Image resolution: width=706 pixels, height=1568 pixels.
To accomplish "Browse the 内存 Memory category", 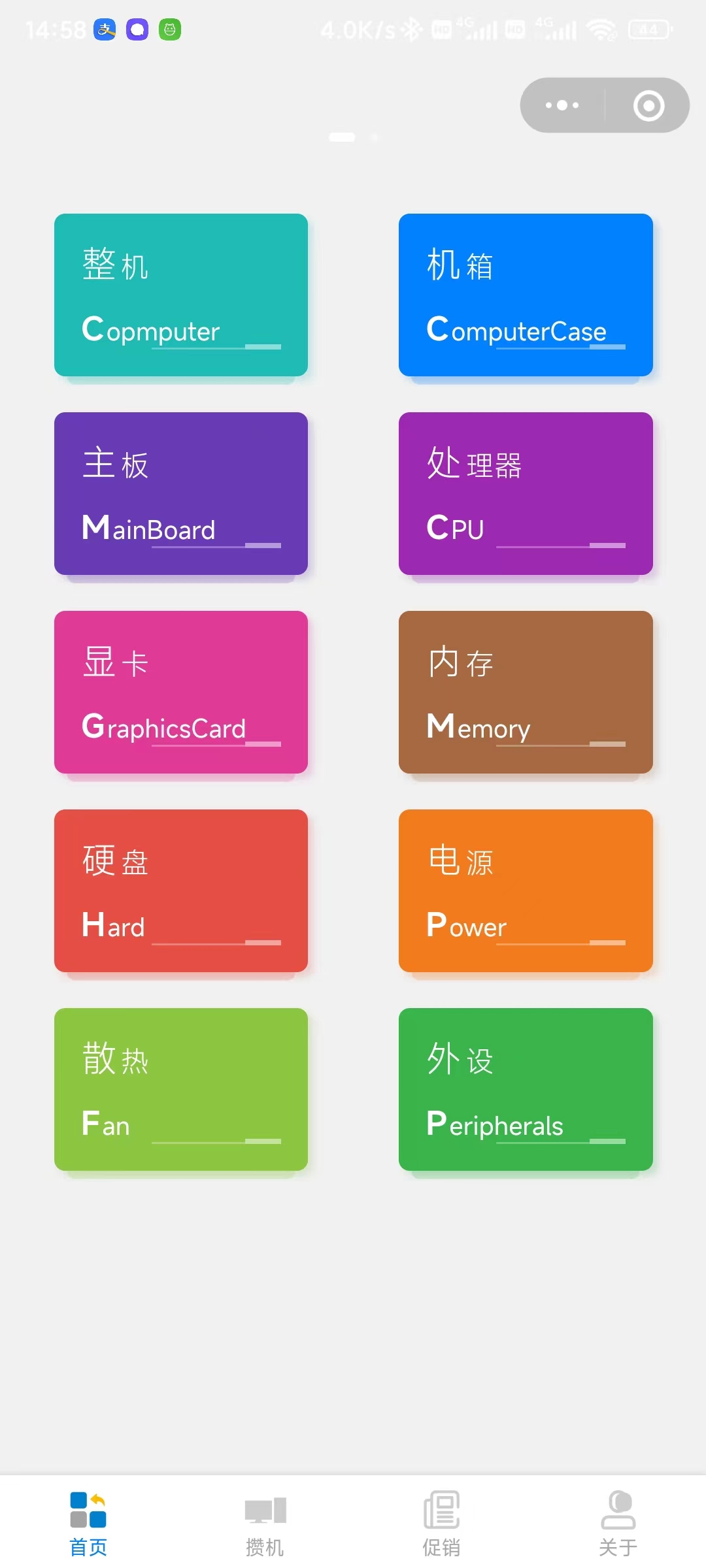I will (526, 692).
